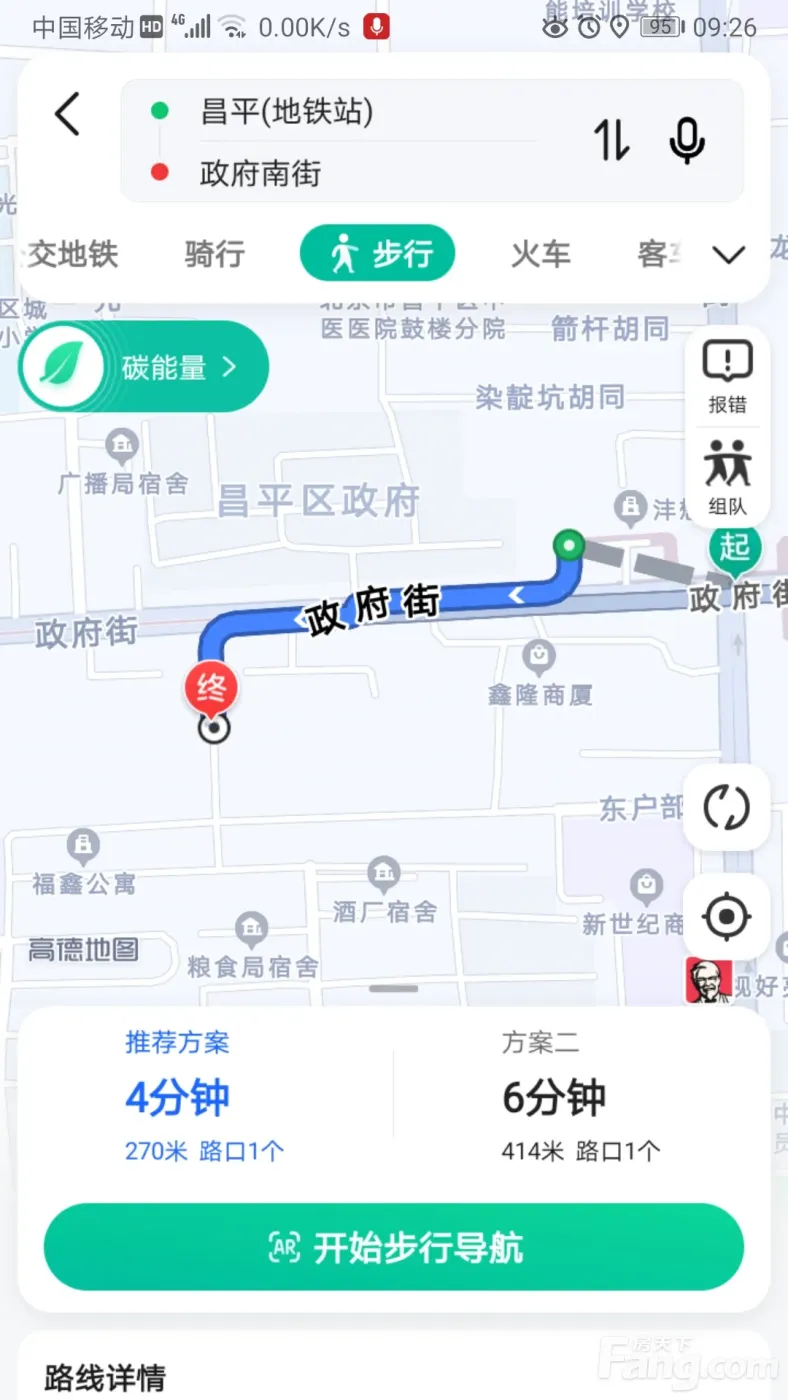
Task: Select the 公交地铁 travel mode
Action: coord(72,254)
